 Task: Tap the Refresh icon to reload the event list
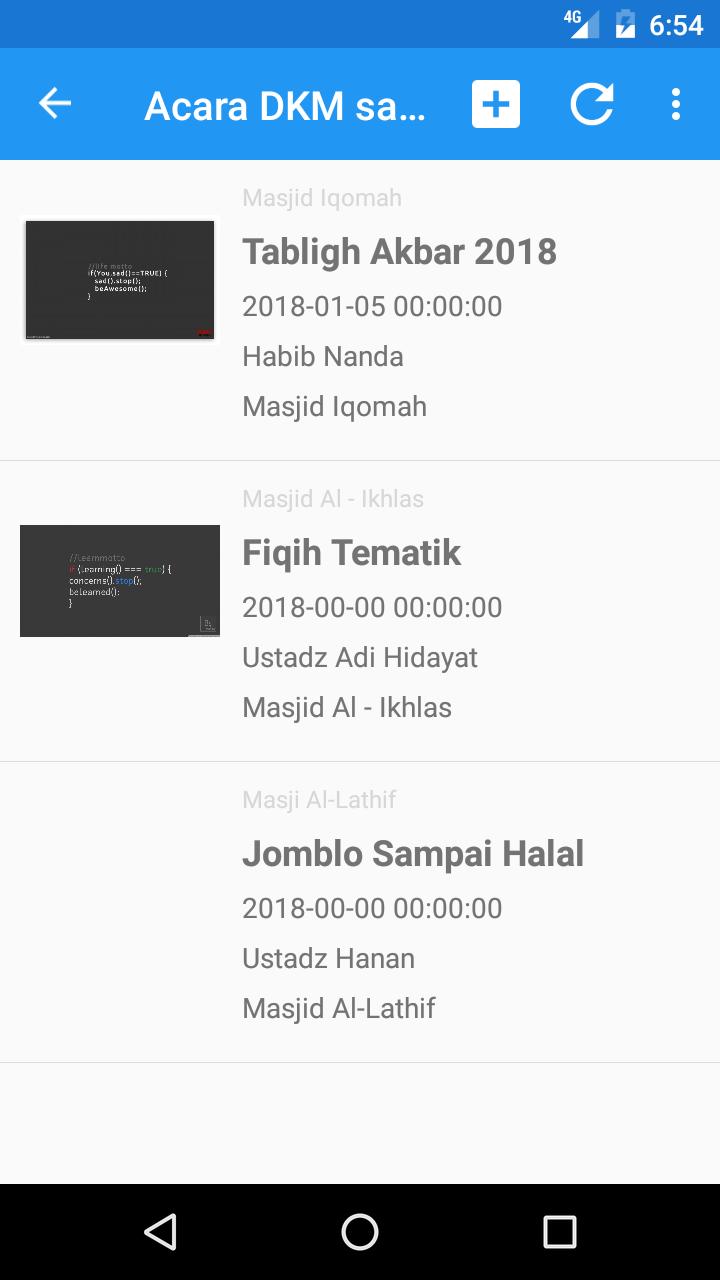pos(592,103)
